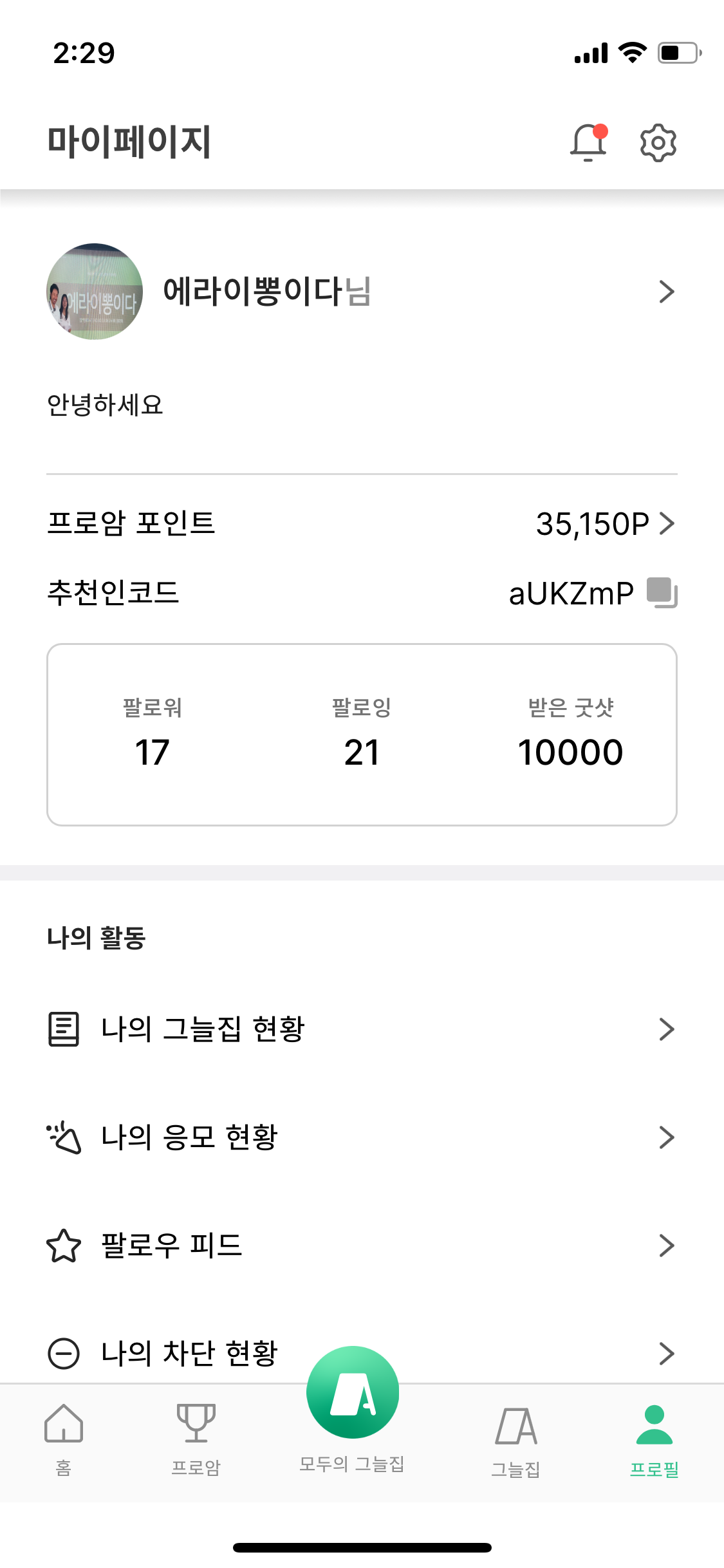Image resolution: width=724 pixels, height=1568 pixels.
Task: Open the 에라이뽕이다 profile row
Action: click(x=360, y=292)
